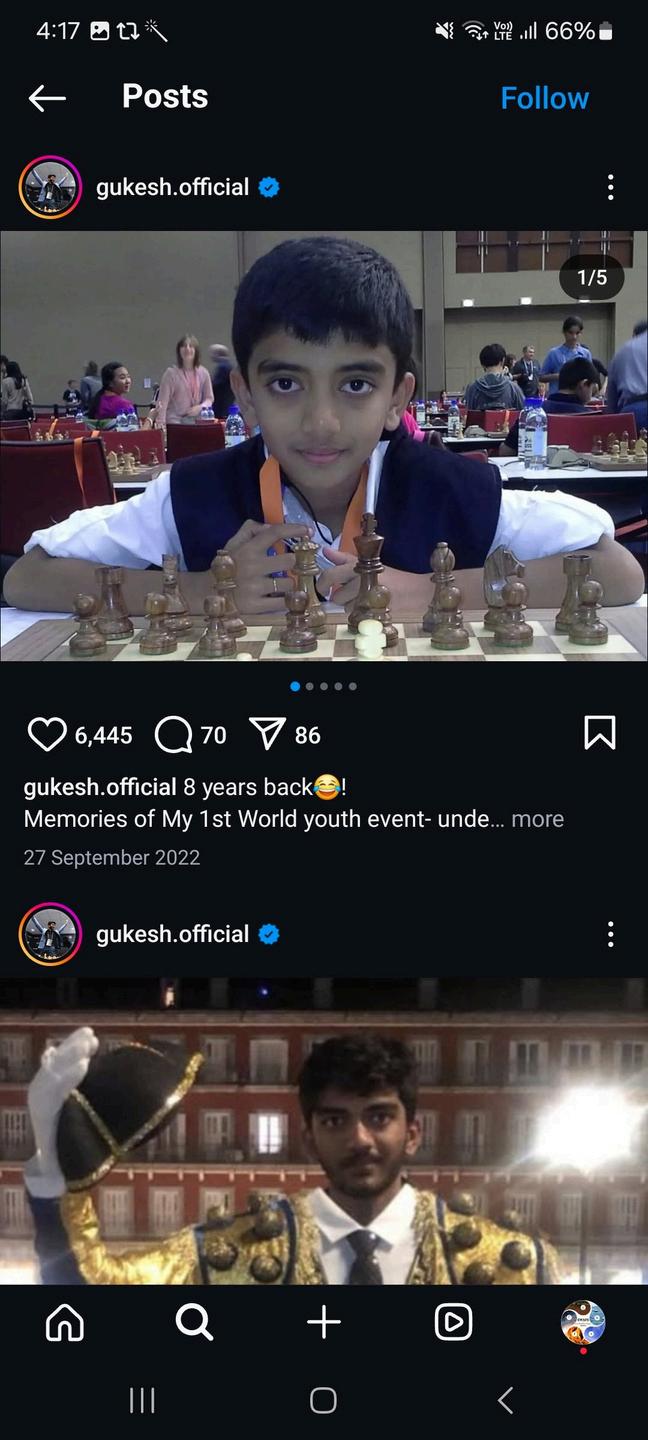The width and height of the screenshot is (648, 1440).
Task: Open the gukesh.official username in the second post header
Action: pyautogui.click(x=172, y=934)
